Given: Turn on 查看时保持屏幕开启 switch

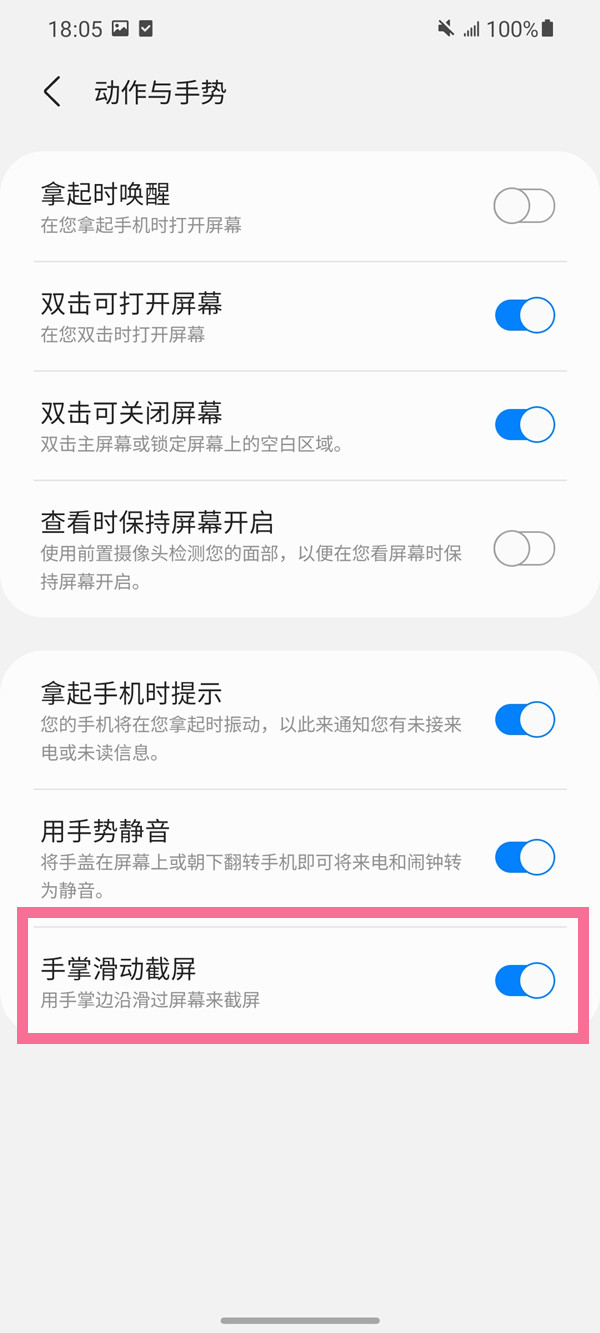Looking at the screenshot, I should coord(524,549).
